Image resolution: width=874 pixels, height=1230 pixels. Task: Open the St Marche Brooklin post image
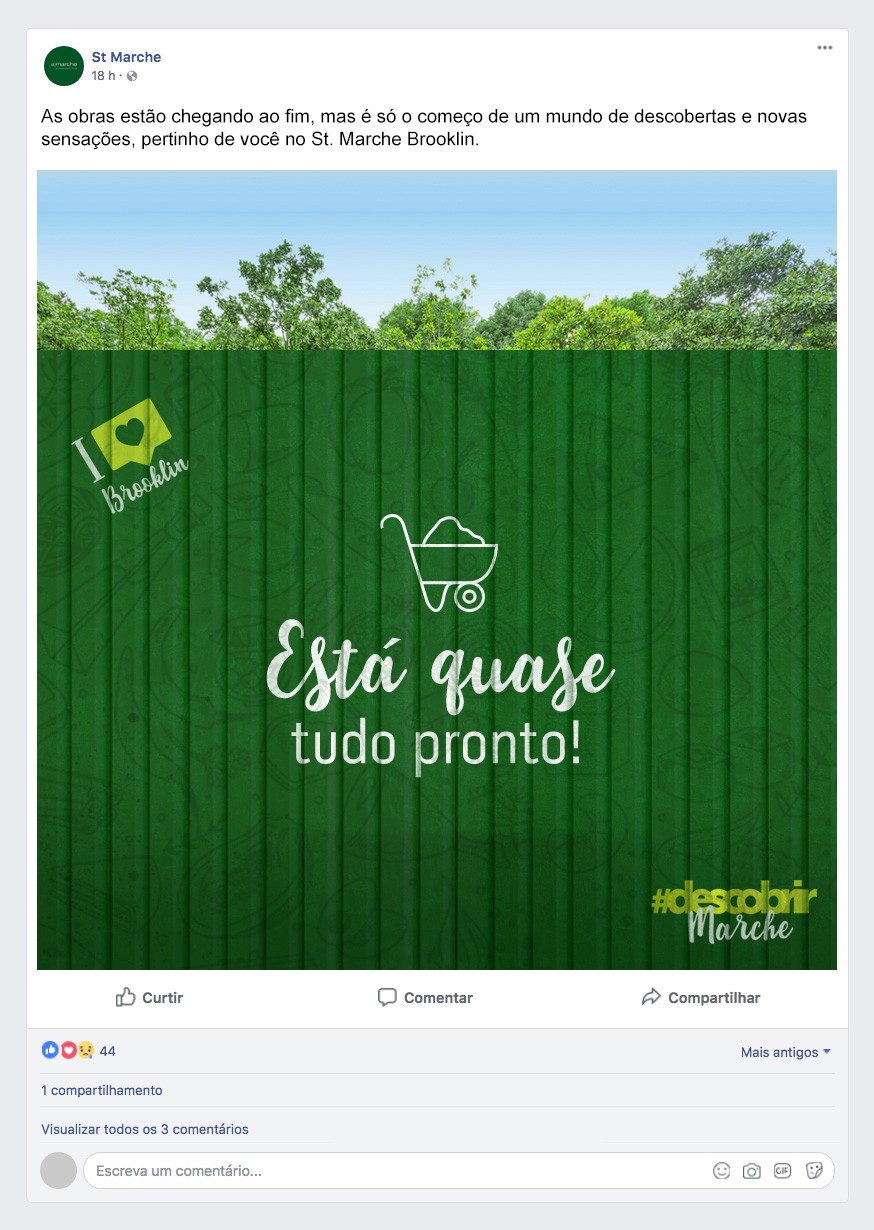tap(437, 569)
